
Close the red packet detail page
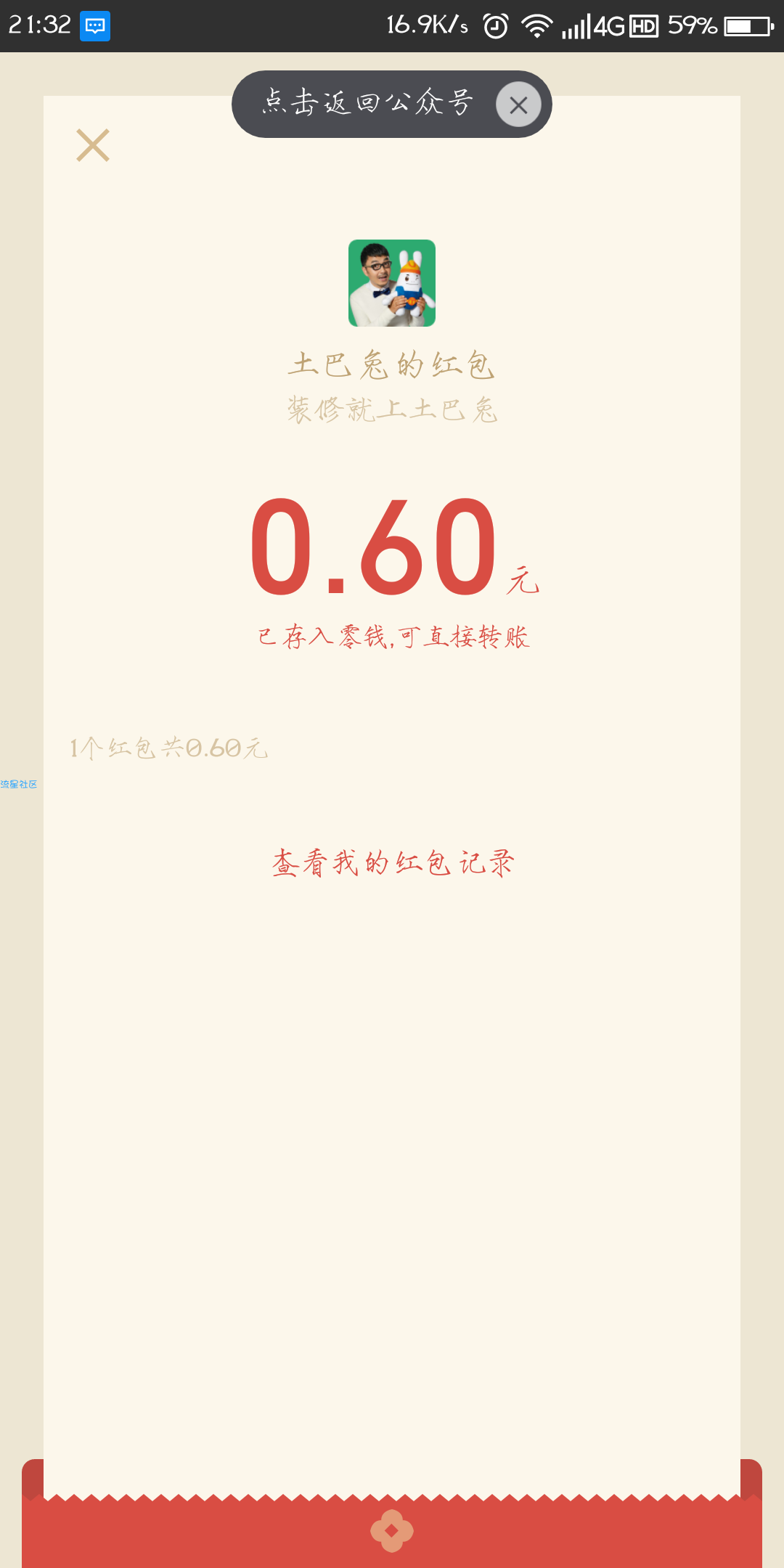point(93,145)
